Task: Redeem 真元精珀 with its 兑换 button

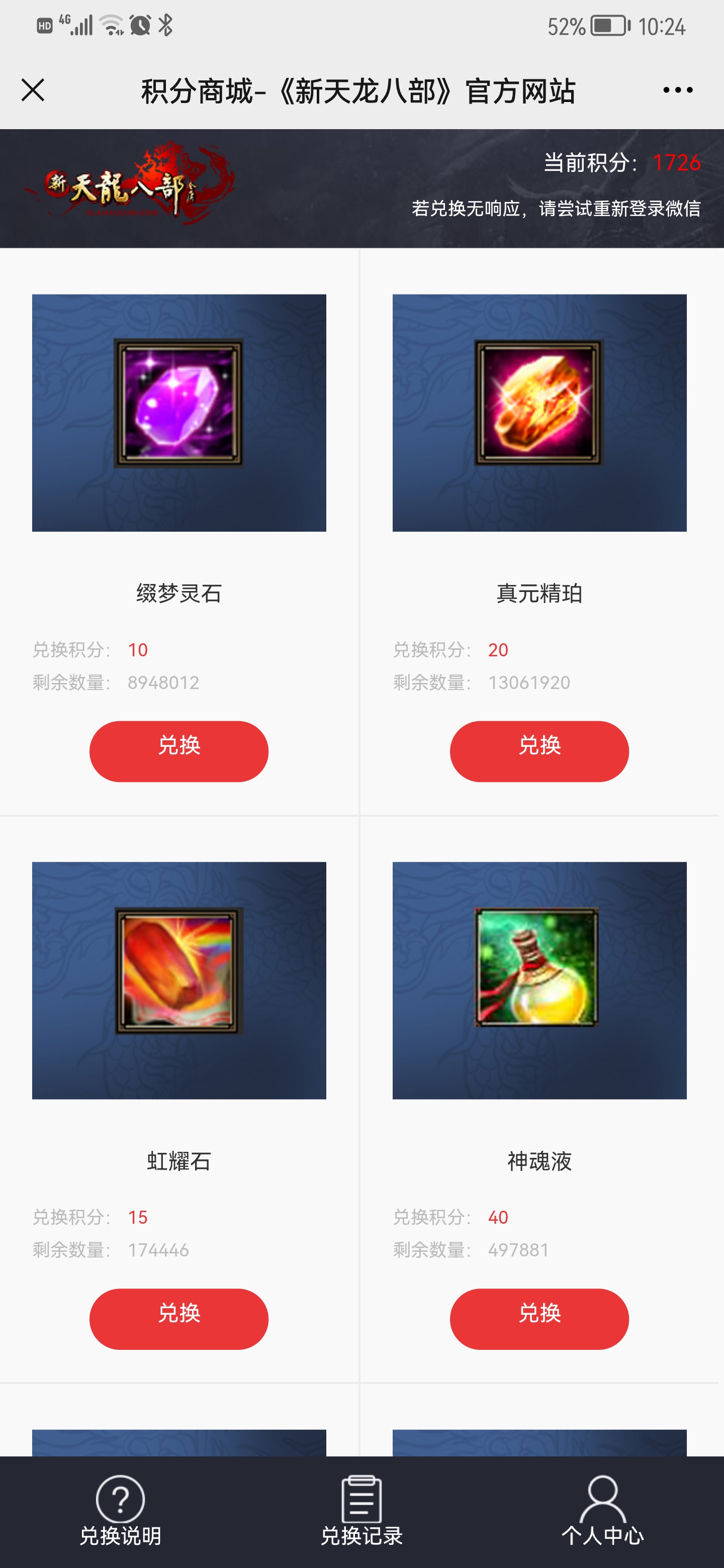Action: (x=539, y=750)
